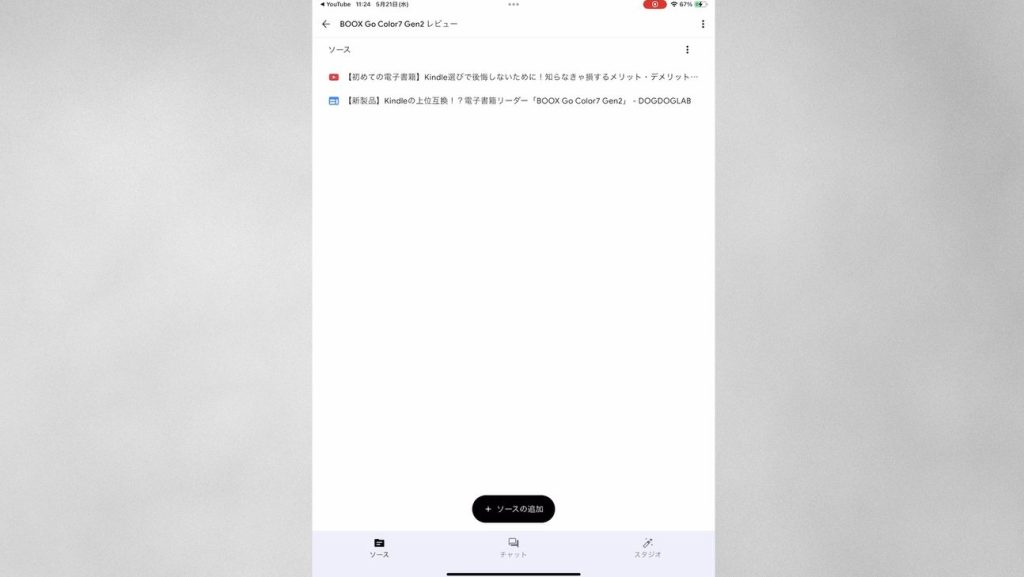Image resolution: width=1024 pixels, height=577 pixels.
Task: Tap the ソースの追加 button
Action: coord(513,509)
